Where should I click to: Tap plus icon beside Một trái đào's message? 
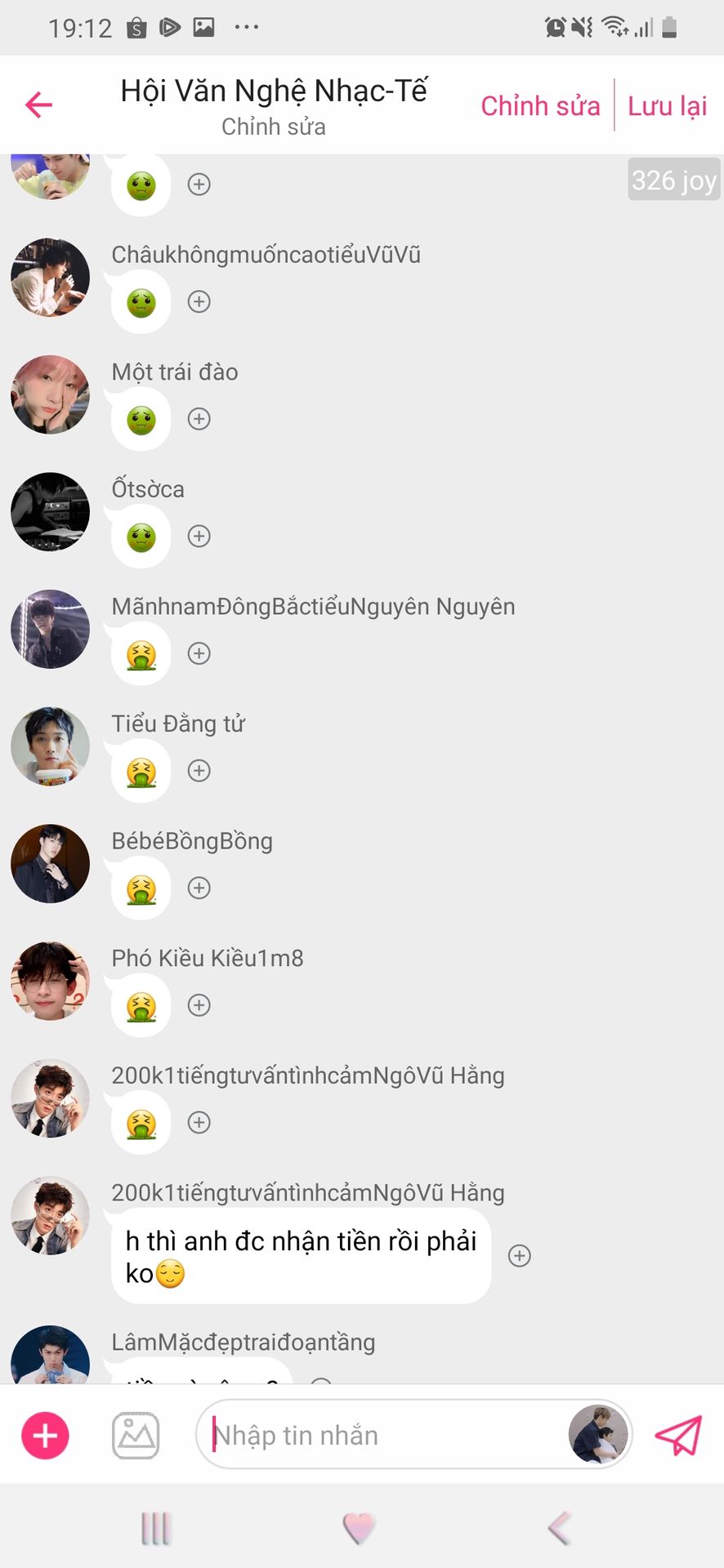point(199,419)
